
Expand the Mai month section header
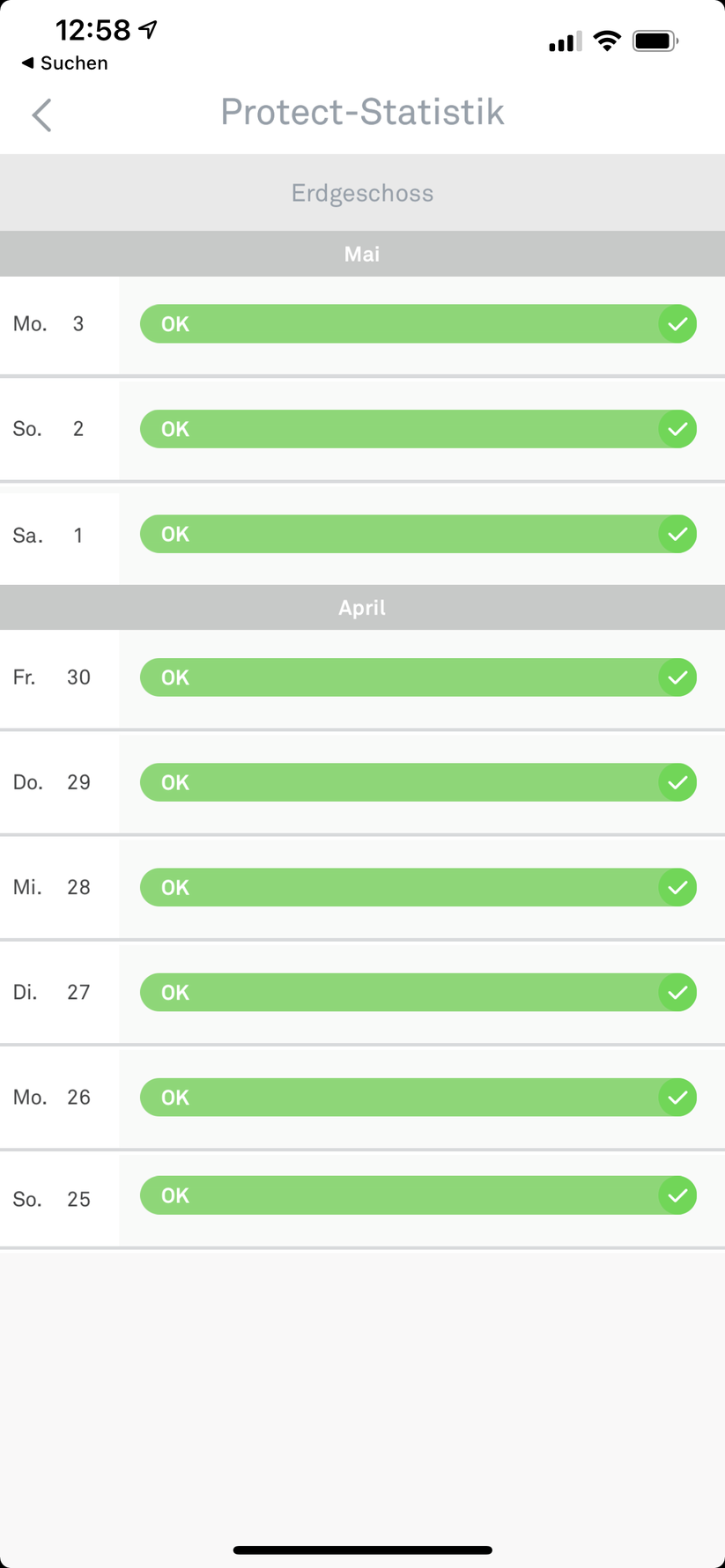pyautogui.click(x=362, y=254)
